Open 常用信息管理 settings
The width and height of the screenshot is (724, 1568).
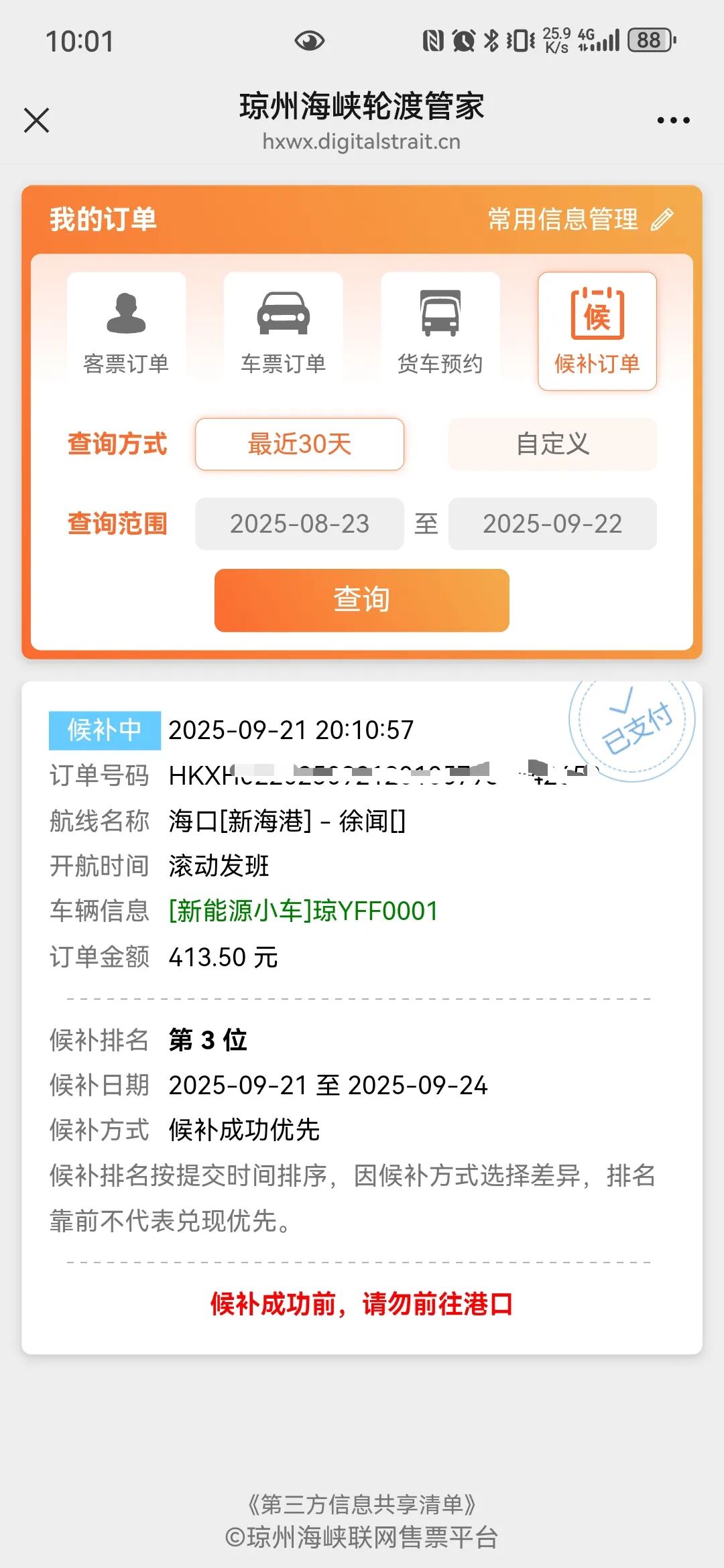tap(581, 219)
